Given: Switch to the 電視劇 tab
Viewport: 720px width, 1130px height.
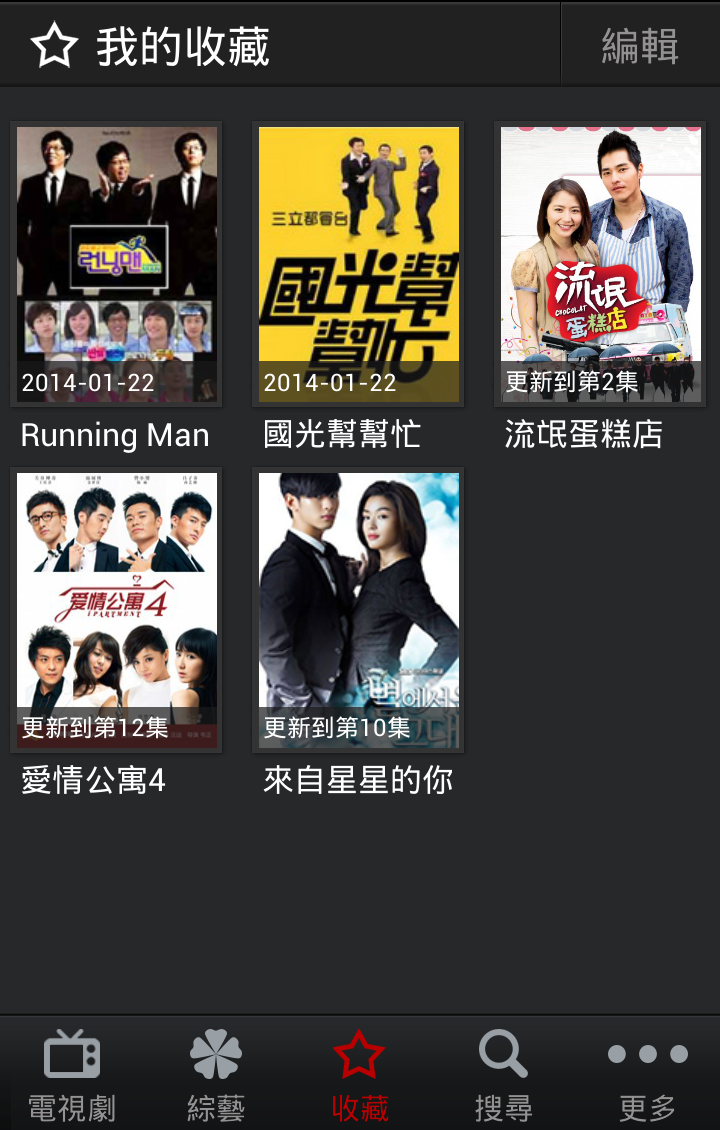Looking at the screenshot, I should coord(72,1074).
